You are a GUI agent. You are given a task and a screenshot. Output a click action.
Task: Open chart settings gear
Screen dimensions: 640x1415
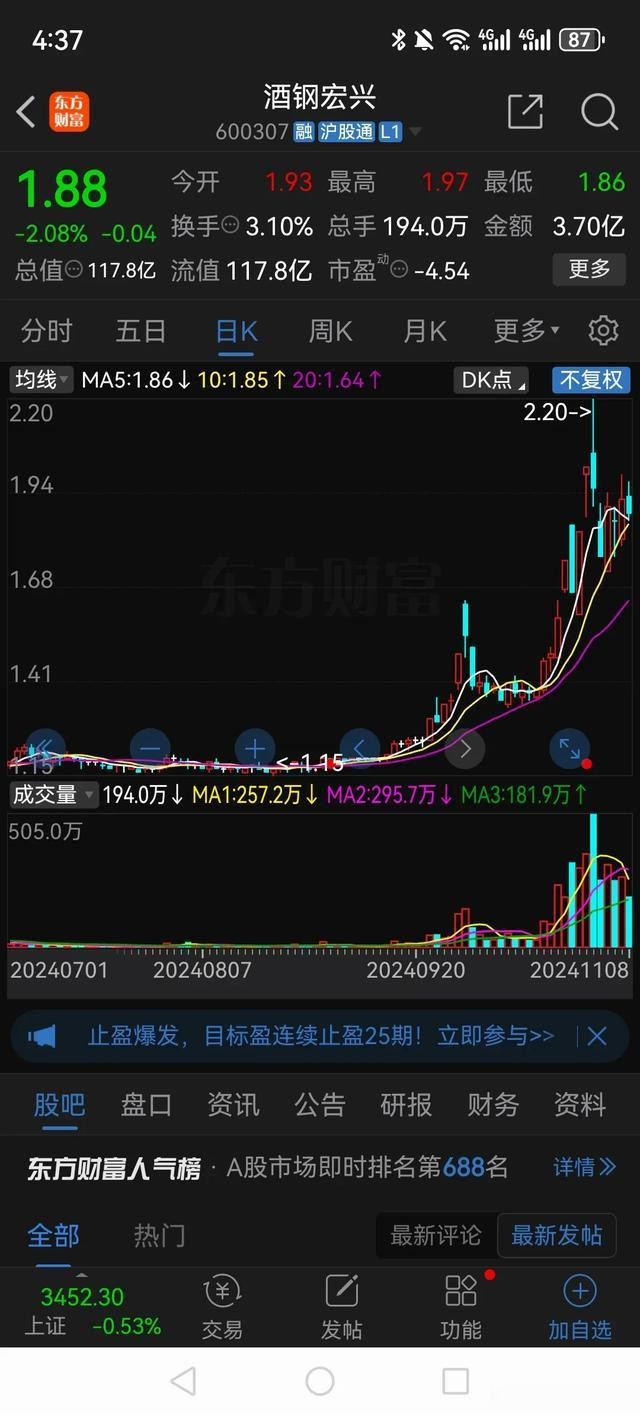click(603, 330)
